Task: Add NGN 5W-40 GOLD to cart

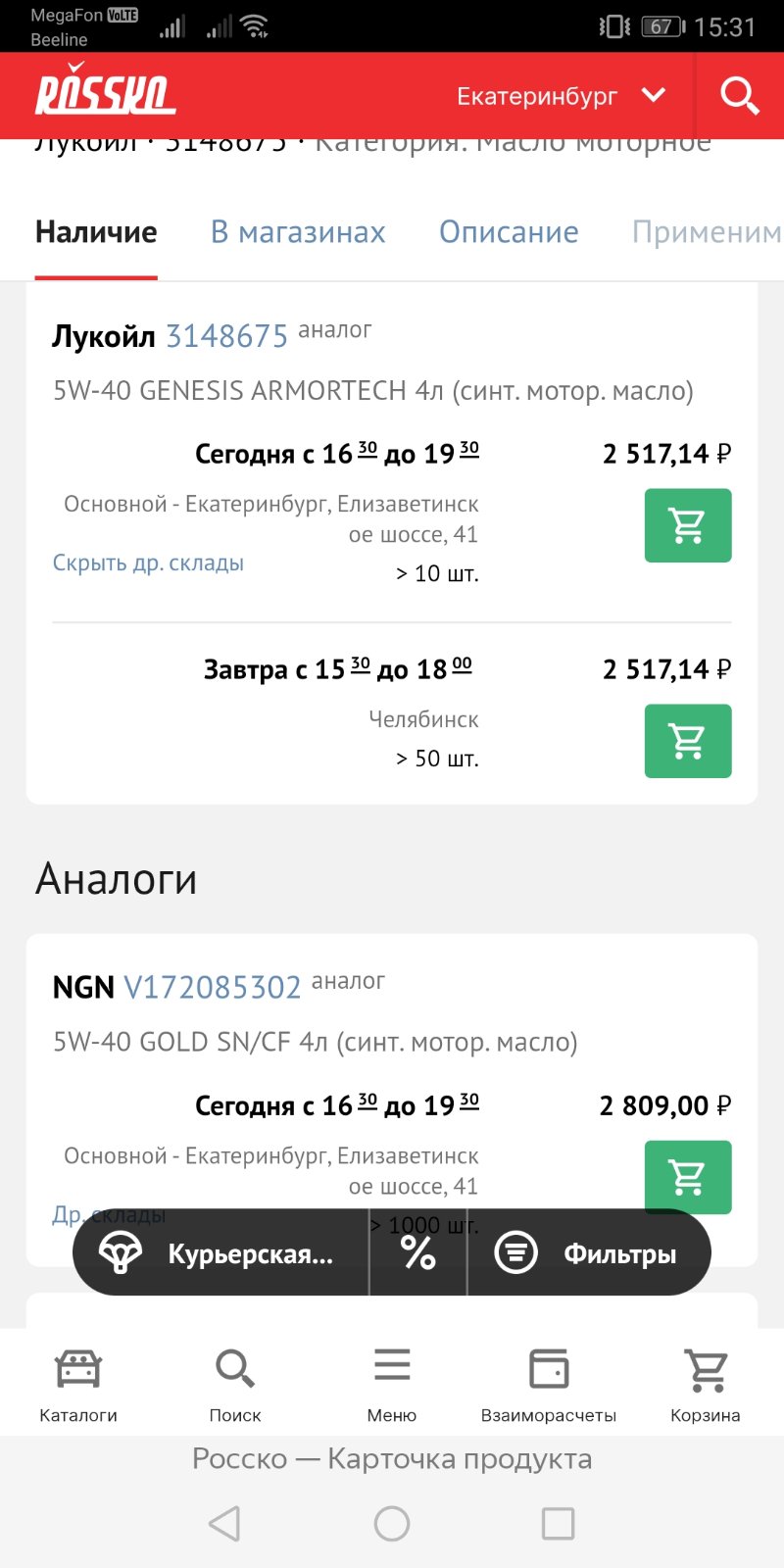Action: tap(688, 1176)
